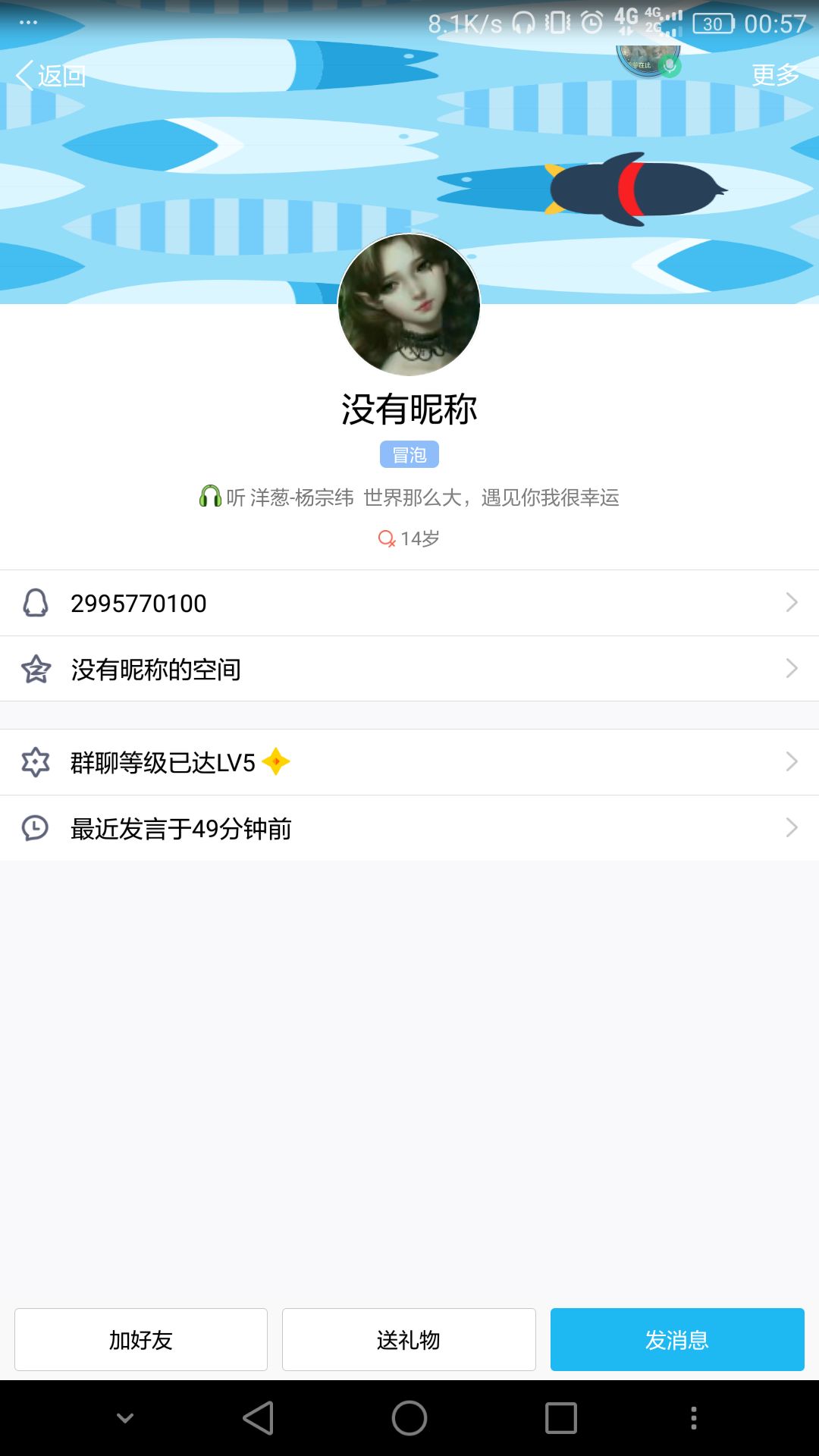The image size is (819, 1456).
Task: Click the badge icon beside 群聊等级已达LV5
Action: 36,761
